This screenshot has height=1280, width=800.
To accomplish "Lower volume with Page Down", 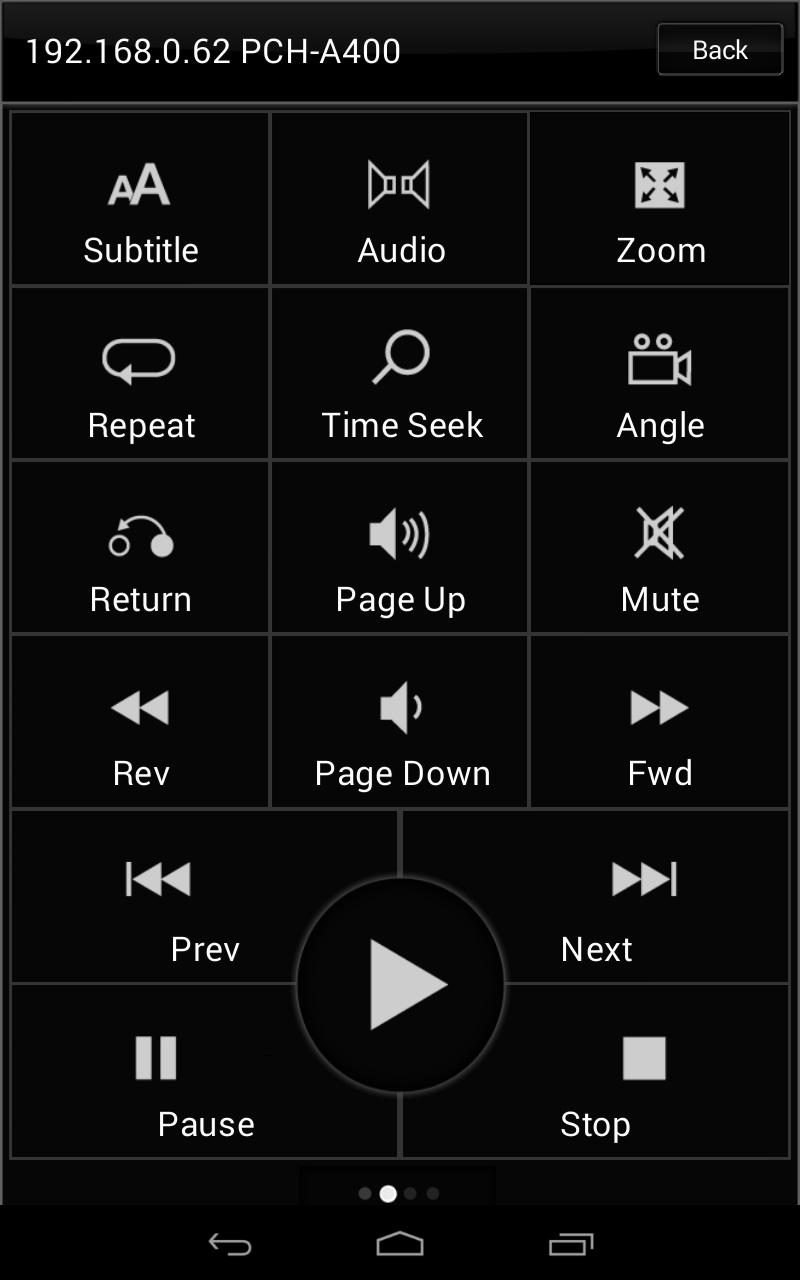I will click(x=400, y=721).
